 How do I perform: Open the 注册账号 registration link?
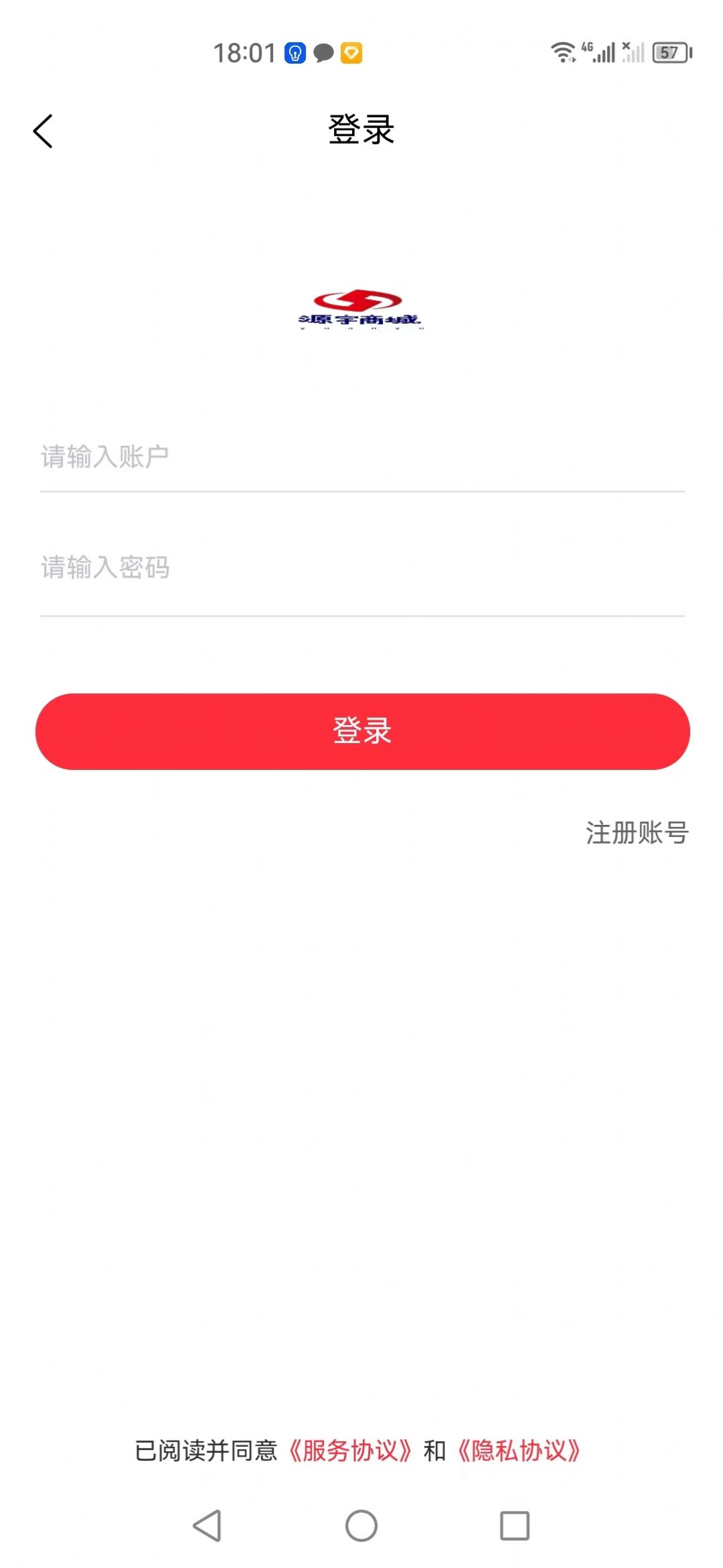point(636,833)
